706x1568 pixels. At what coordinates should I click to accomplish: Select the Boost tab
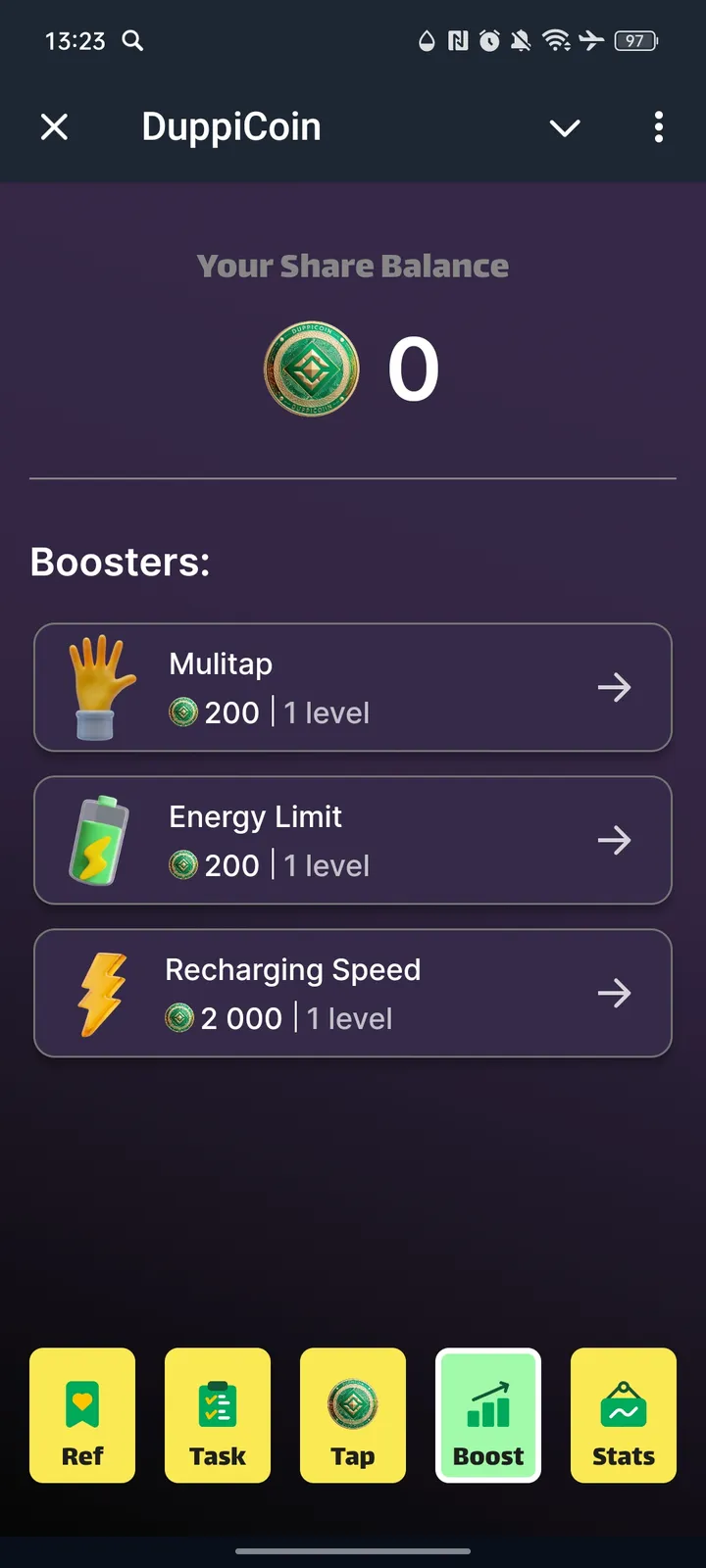pos(488,1415)
